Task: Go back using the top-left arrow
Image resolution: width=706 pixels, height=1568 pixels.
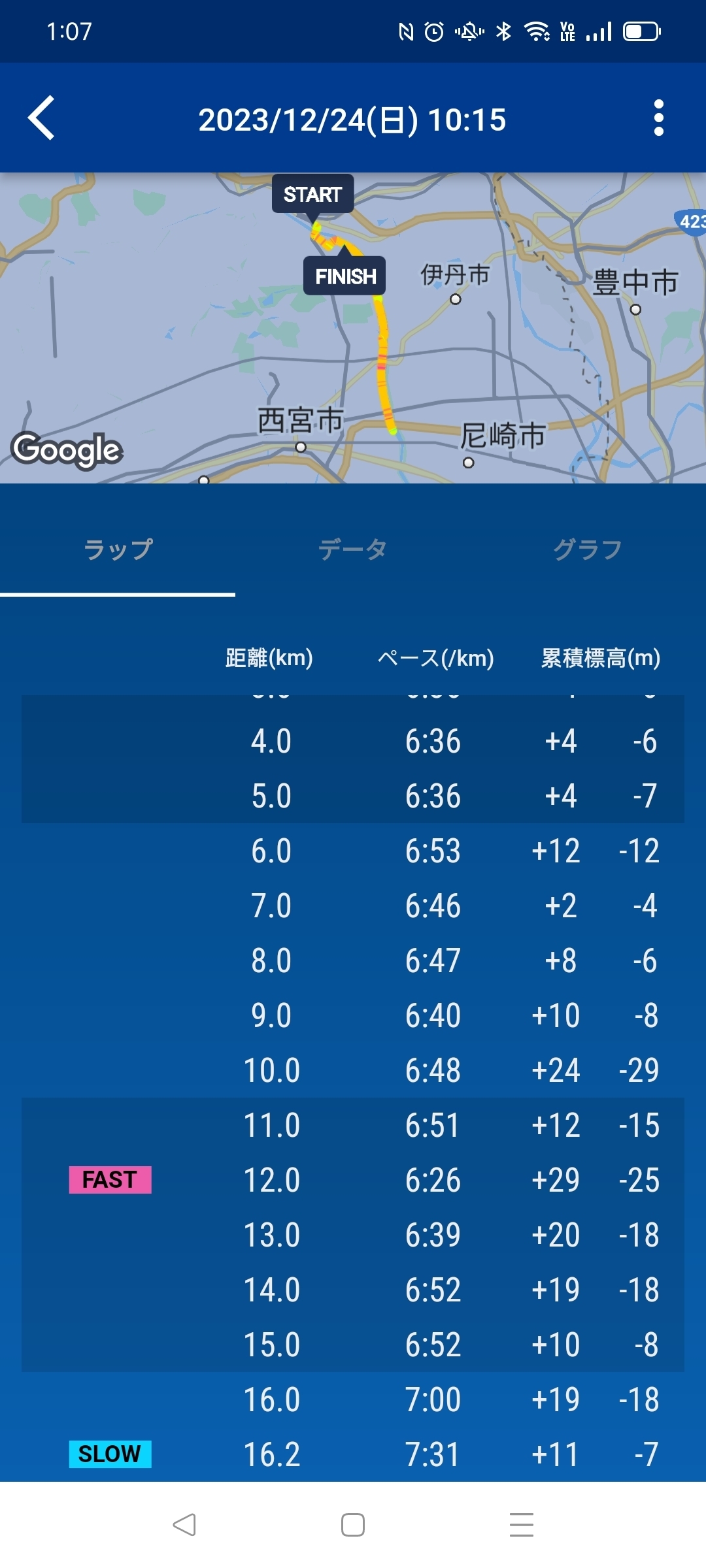Action: [x=41, y=118]
